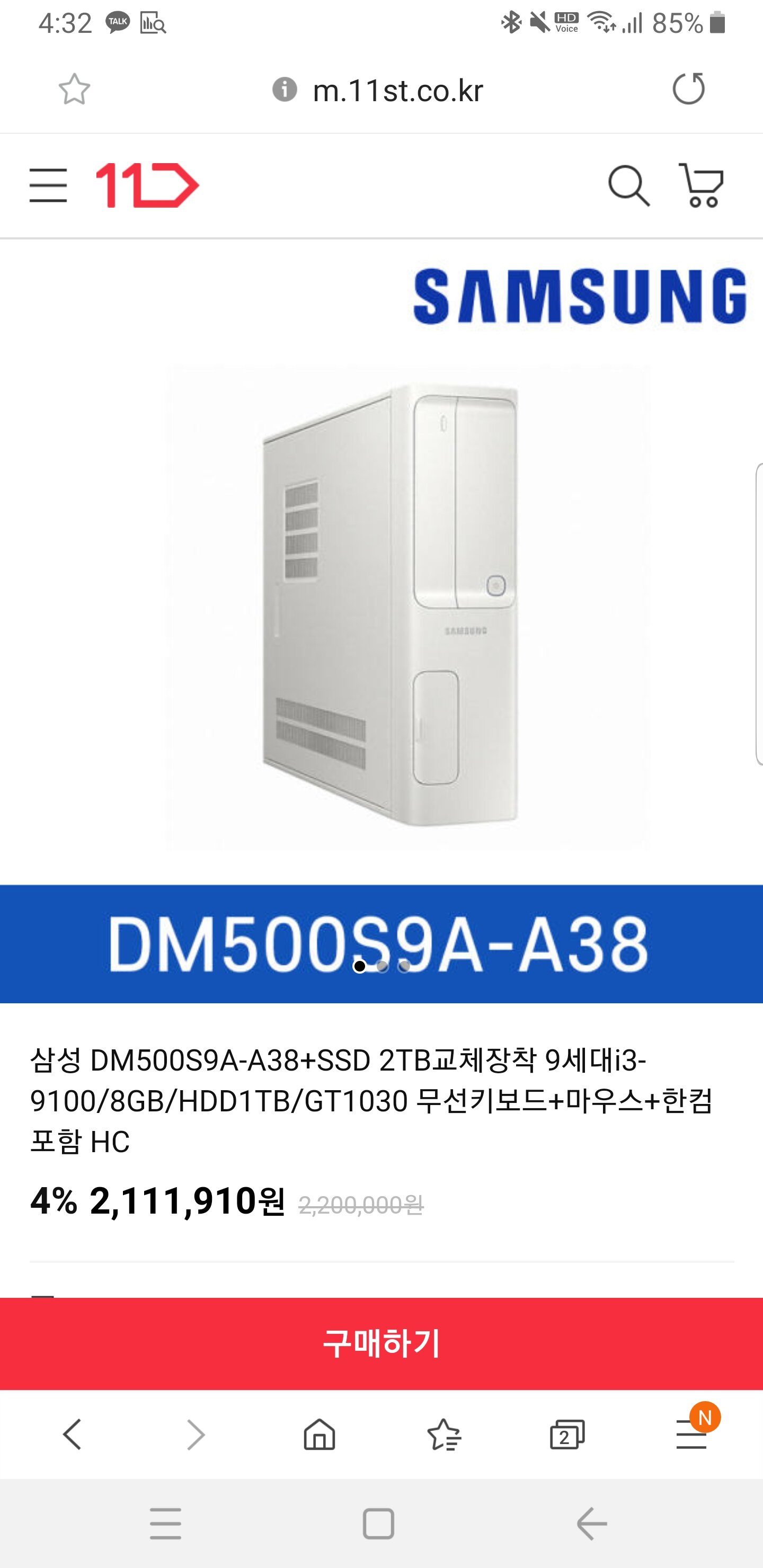Open the browser bookmarks list
This screenshot has width=763, height=1568.
click(x=444, y=1435)
